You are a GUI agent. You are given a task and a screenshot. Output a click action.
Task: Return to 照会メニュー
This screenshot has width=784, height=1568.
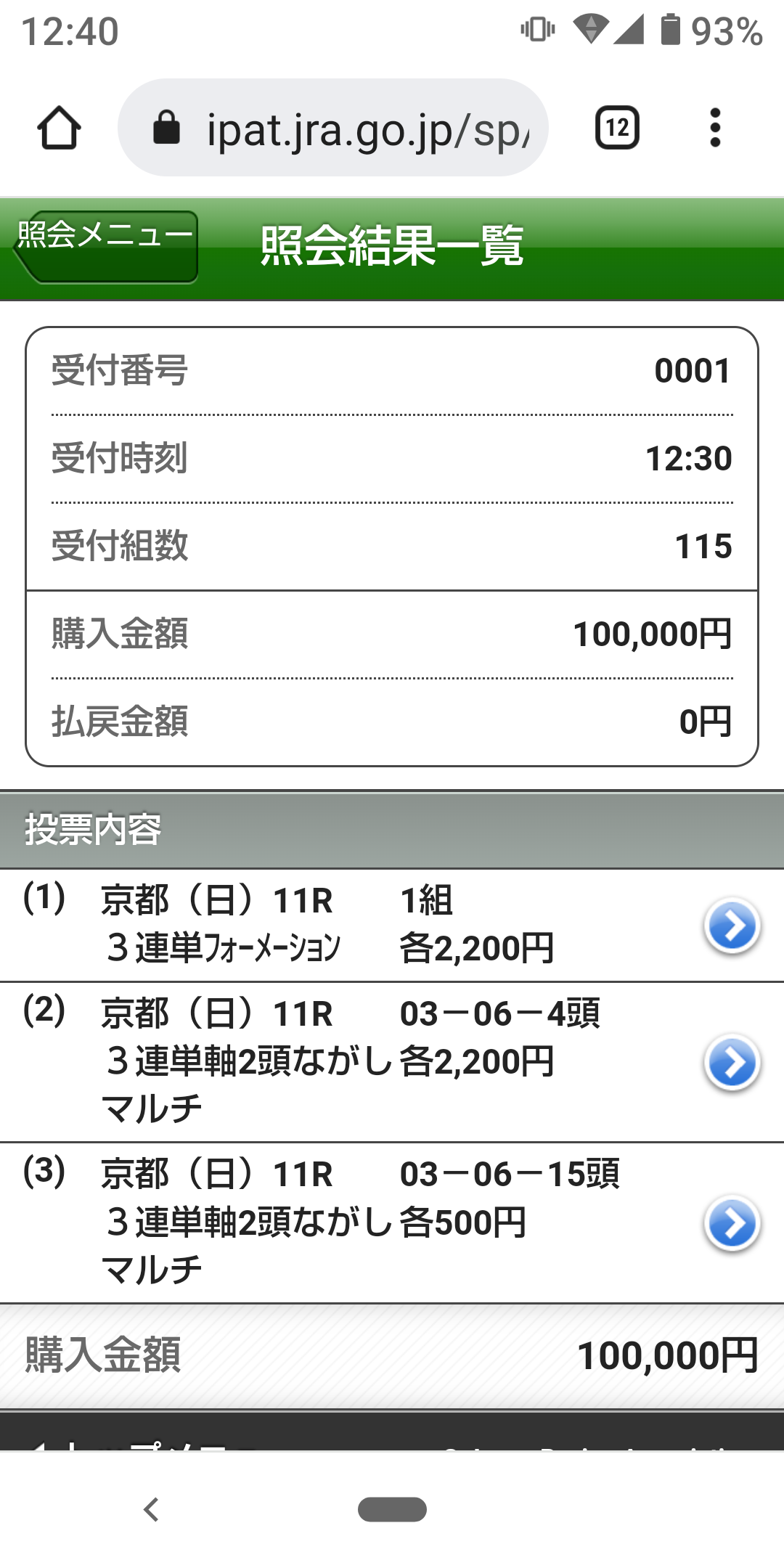click(107, 247)
